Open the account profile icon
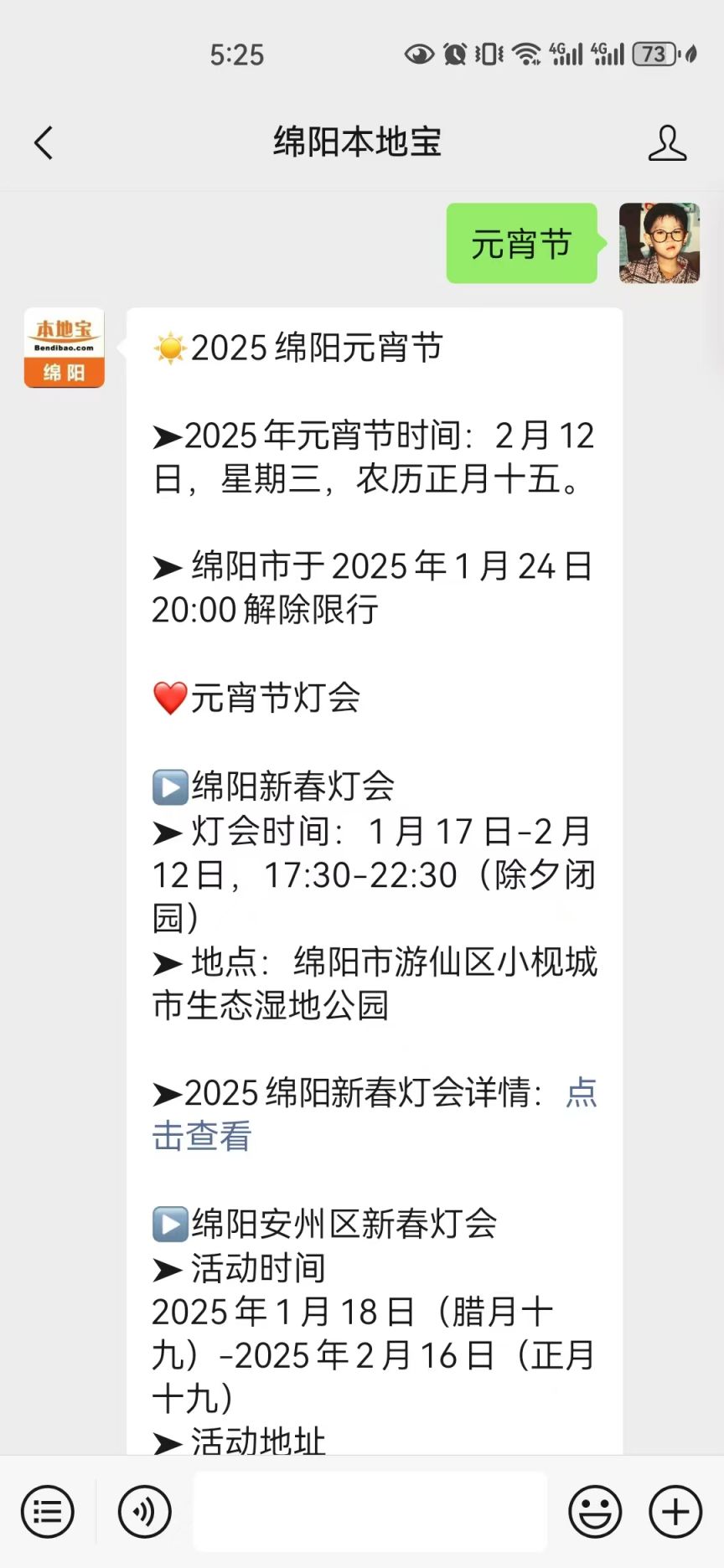Screen dimensions: 724x1568 coord(667,142)
